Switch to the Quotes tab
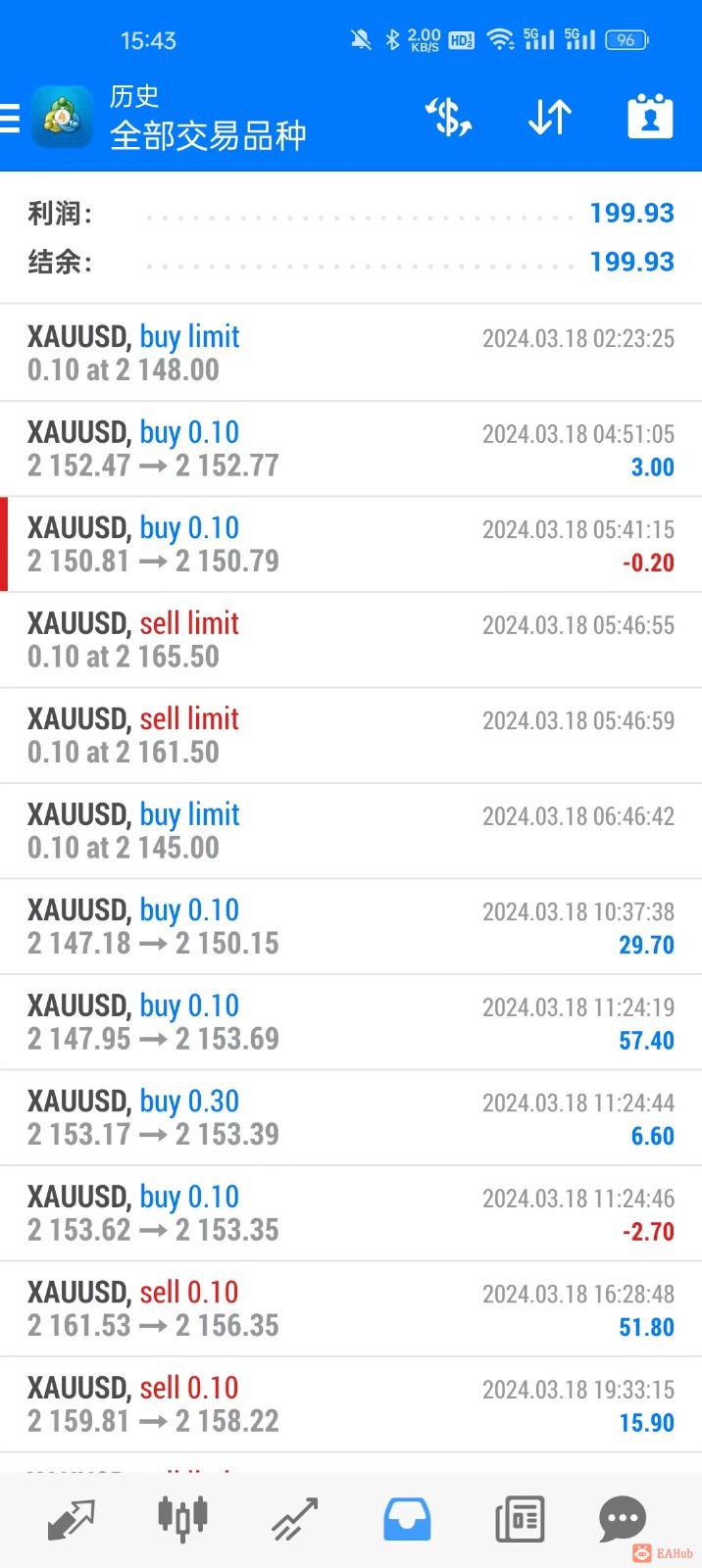 (x=72, y=1519)
